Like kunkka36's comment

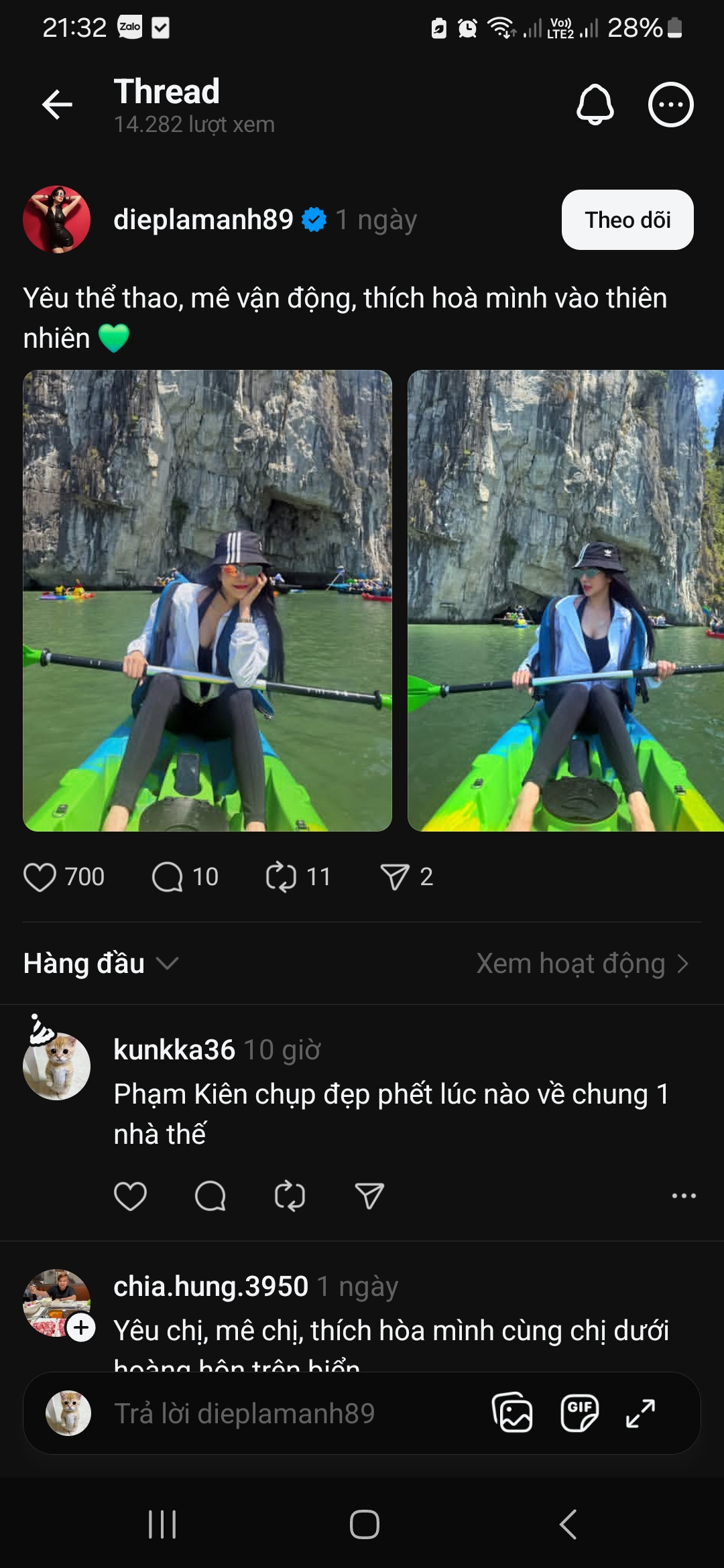130,1196
